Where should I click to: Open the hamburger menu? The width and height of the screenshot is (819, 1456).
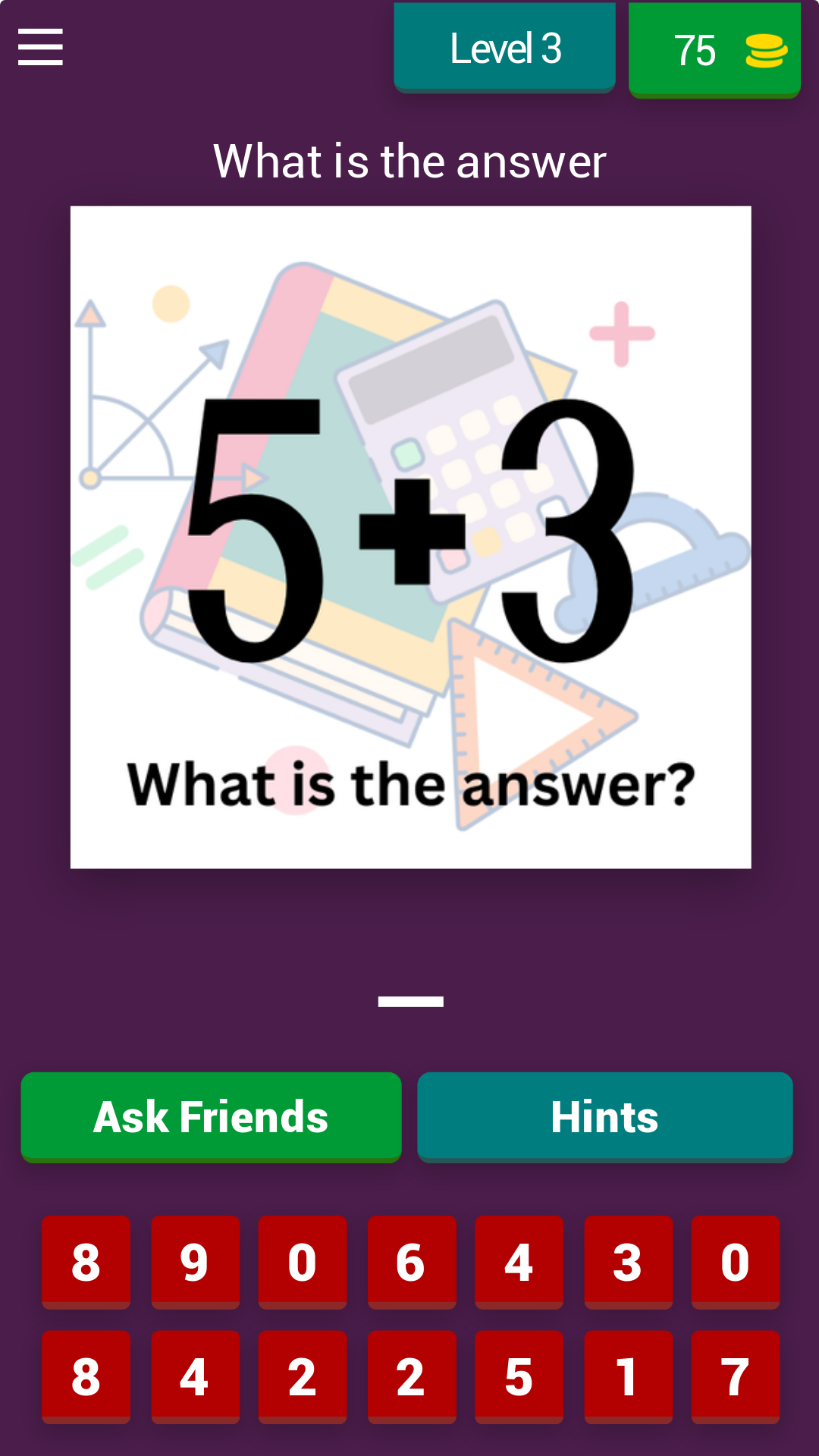click(x=40, y=47)
